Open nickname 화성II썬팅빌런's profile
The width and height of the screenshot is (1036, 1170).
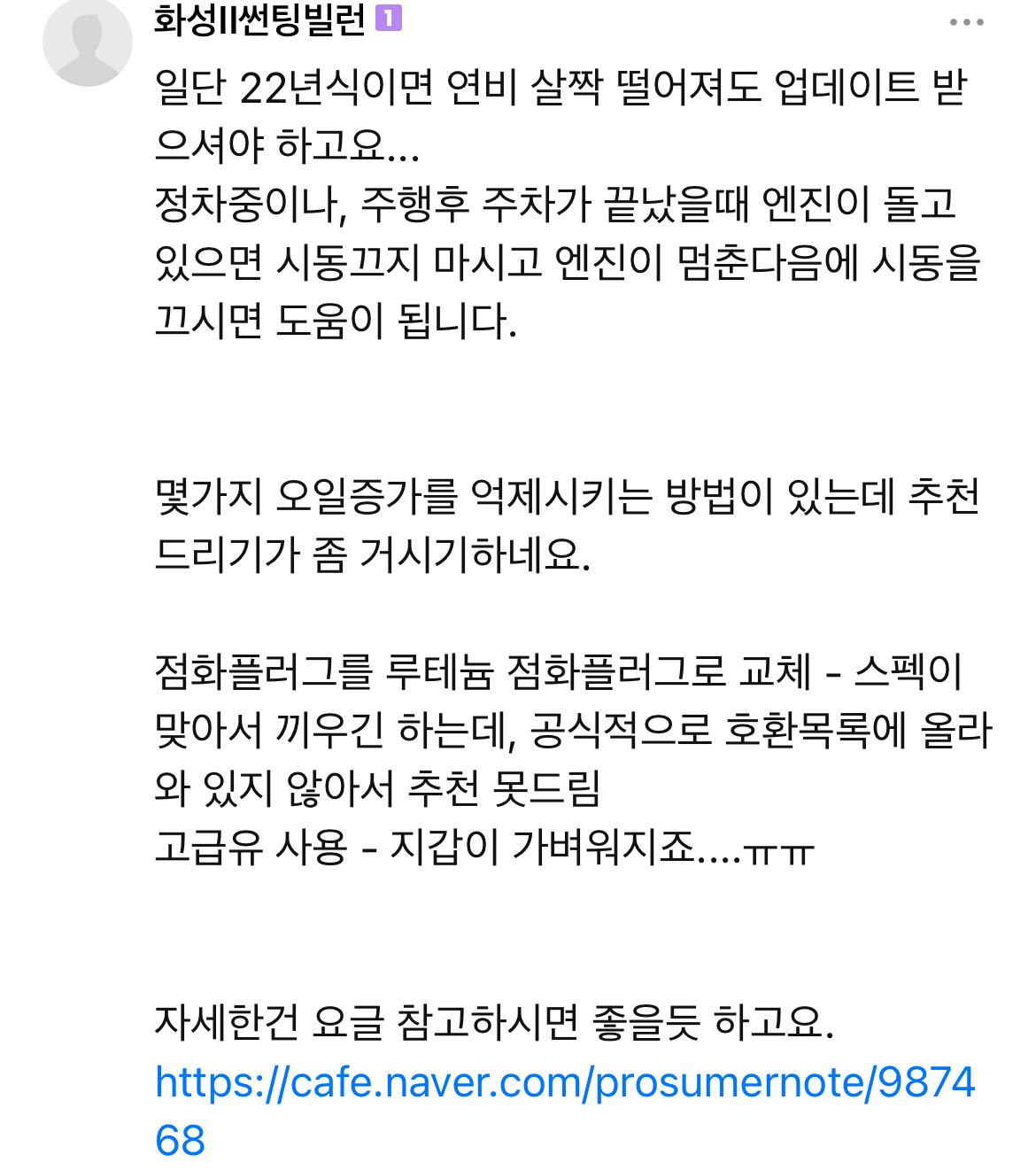(x=259, y=19)
